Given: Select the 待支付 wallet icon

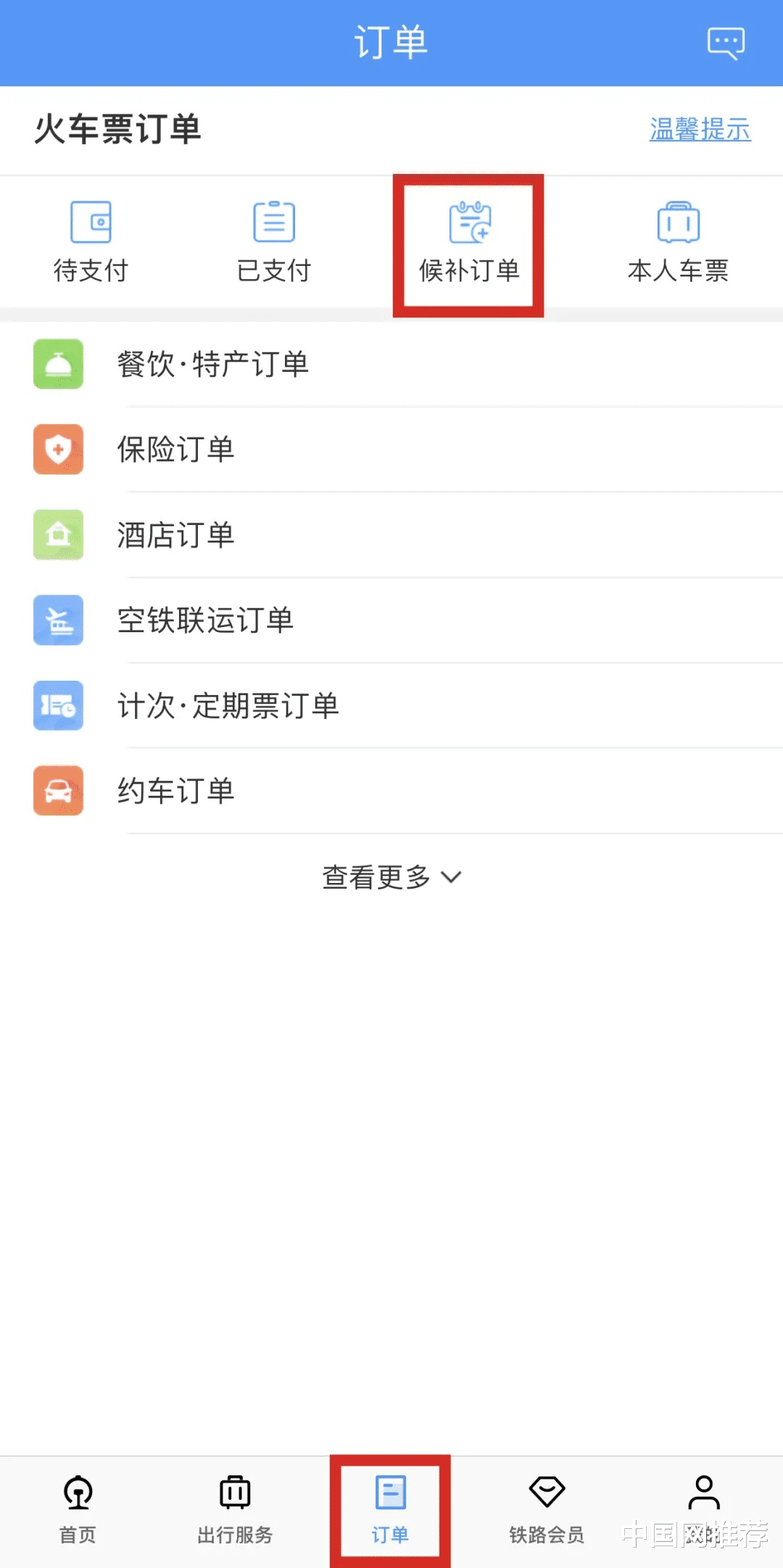Looking at the screenshot, I should tap(91, 223).
